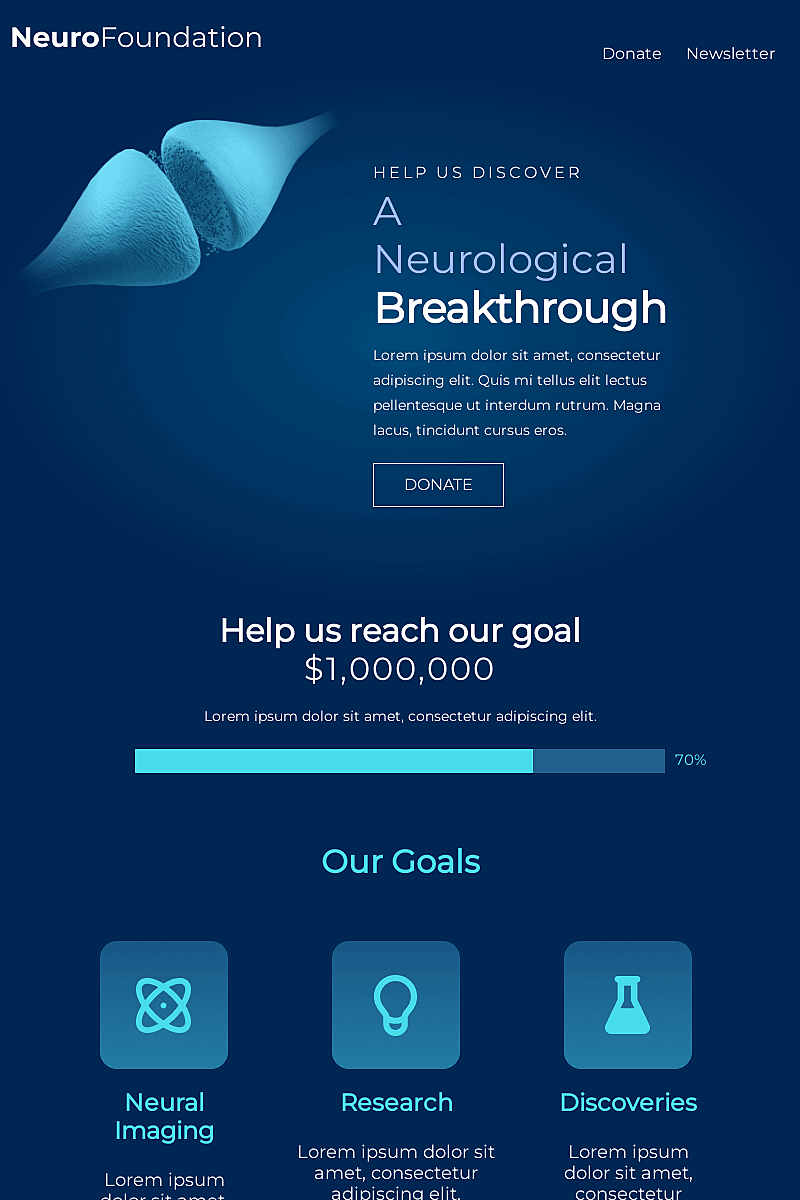Click the Discoveries heading text
Screen dimensions: 800x1200
point(628,1102)
